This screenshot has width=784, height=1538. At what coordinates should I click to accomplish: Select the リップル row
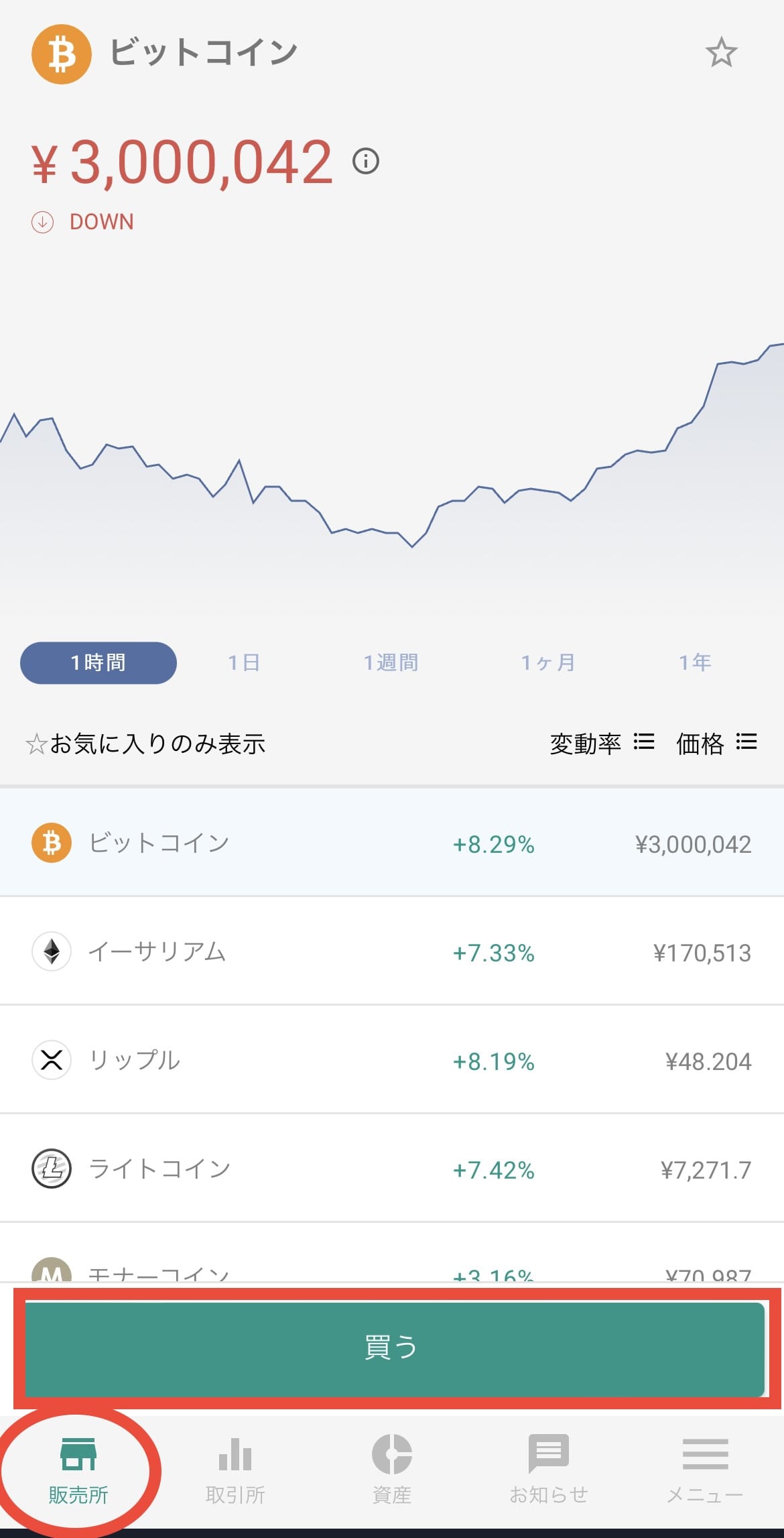click(x=392, y=1060)
